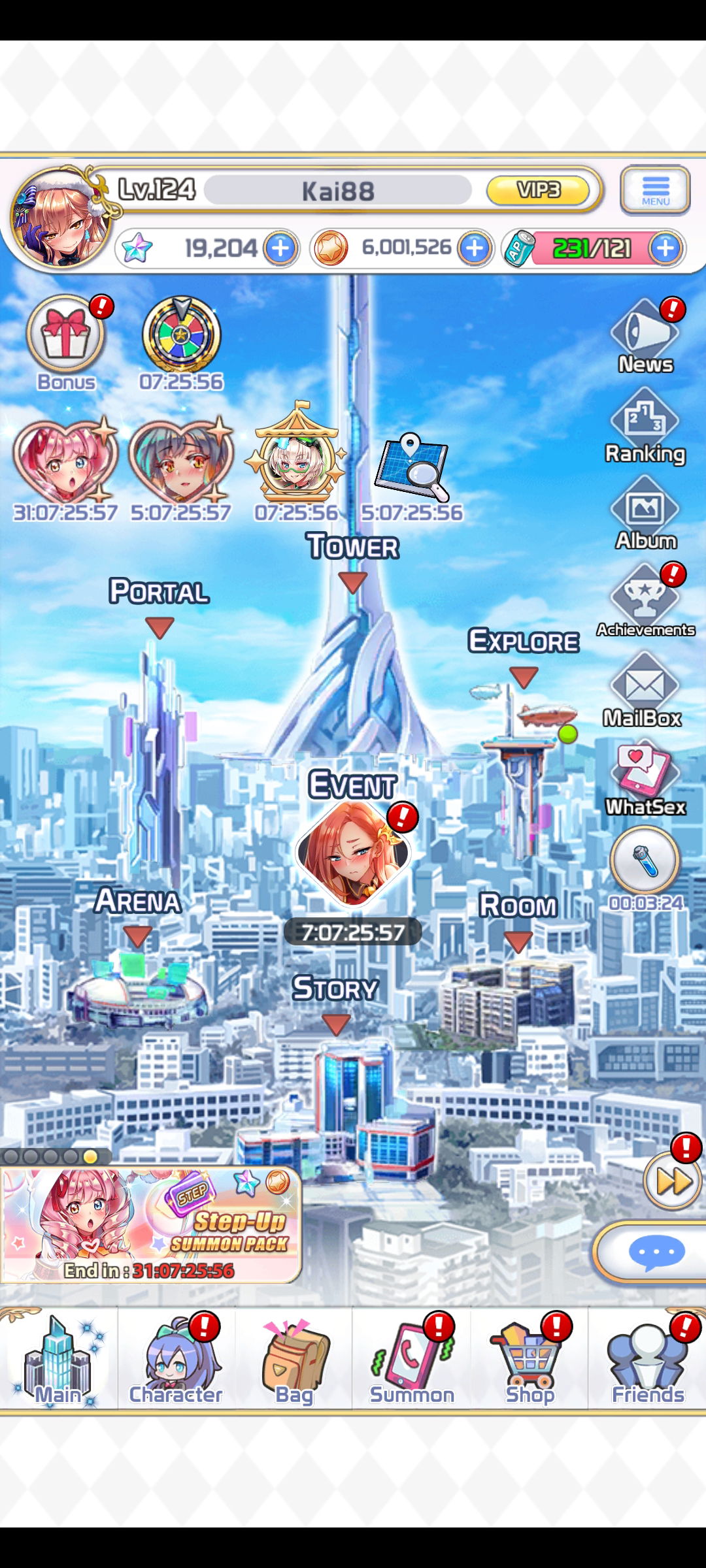Switch to the Character tab
Image resolution: width=706 pixels, height=1568 pixels.
click(x=176, y=1359)
